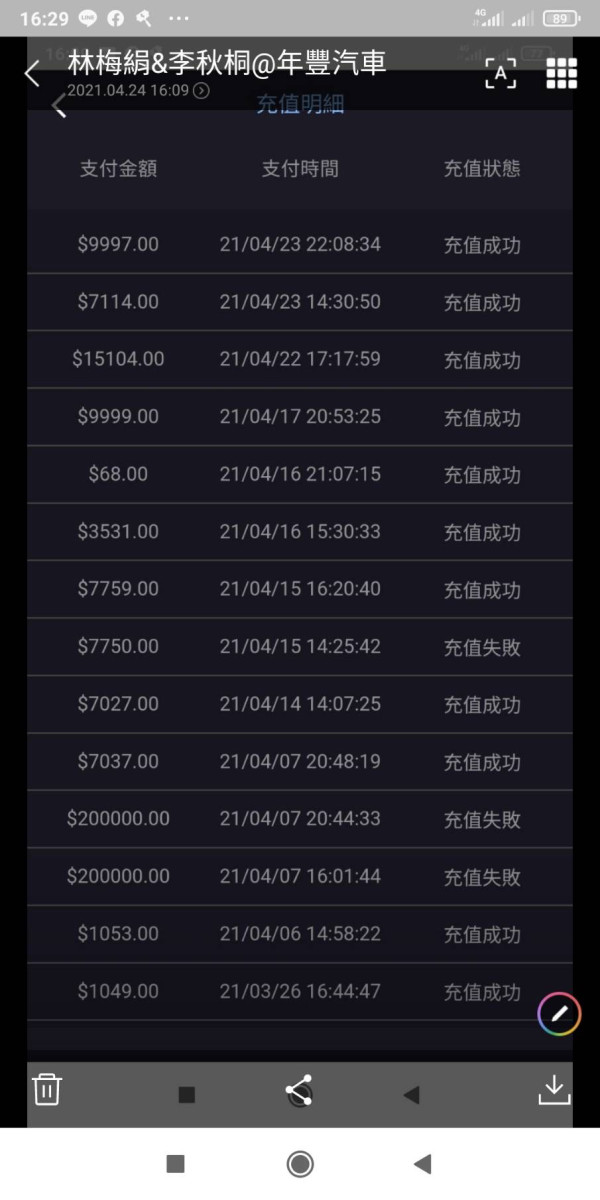
Task: Jump to the message dated 2021.04.24 16:09
Action: (x=201, y=91)
